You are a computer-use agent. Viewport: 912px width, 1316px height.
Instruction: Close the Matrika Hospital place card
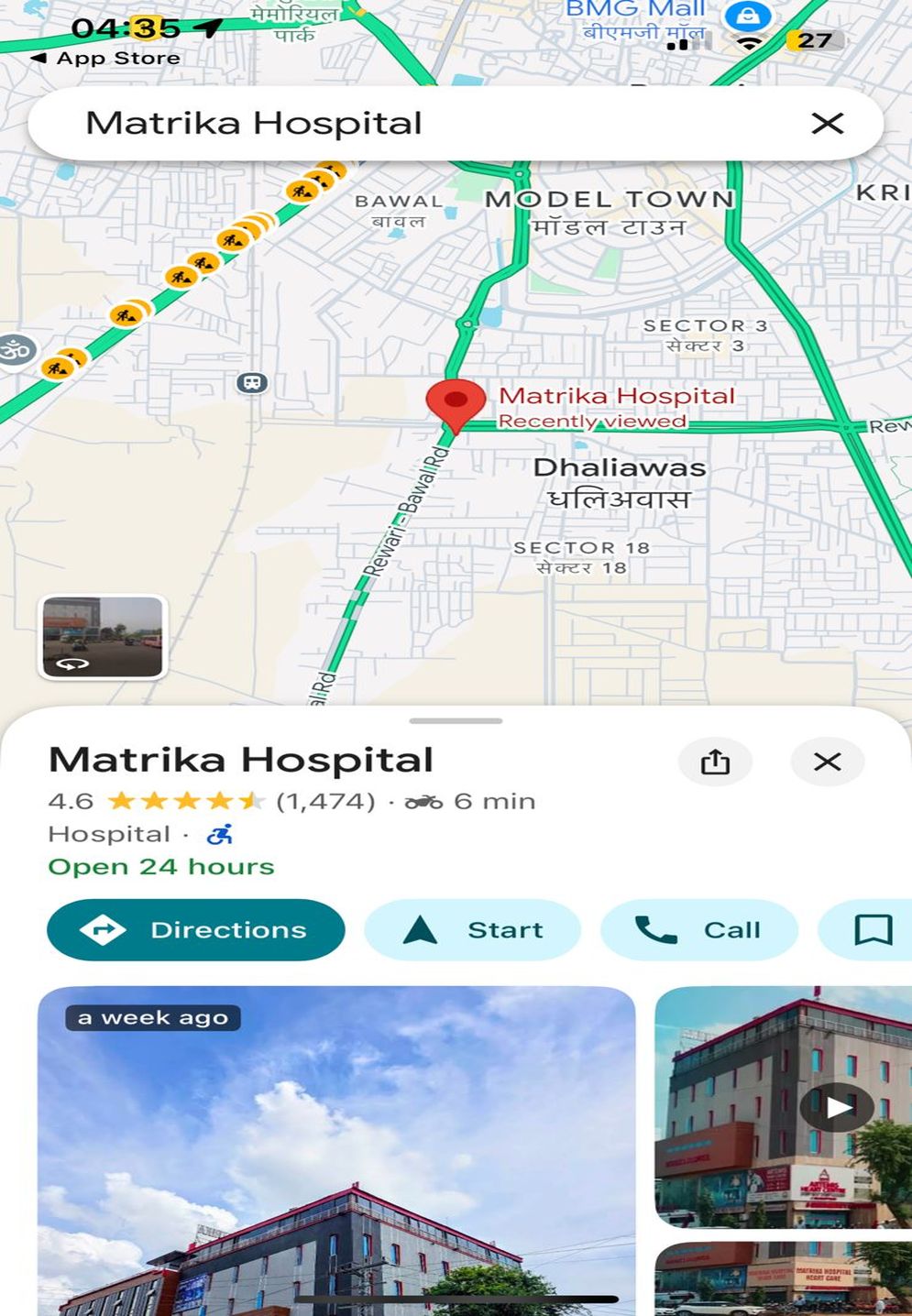click(x=827, y=762)
